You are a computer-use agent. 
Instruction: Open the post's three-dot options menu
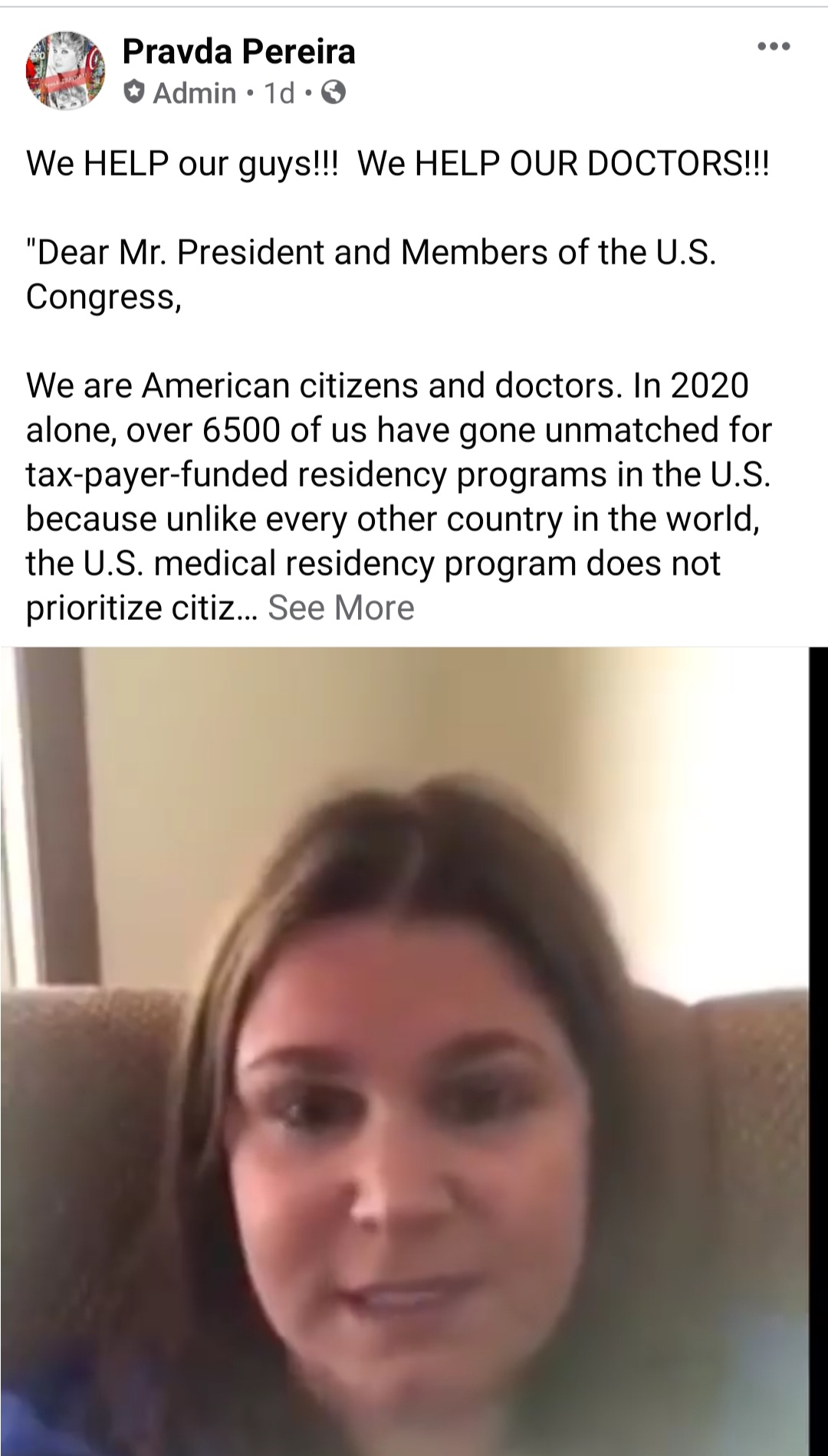click(x=773, y=48)
